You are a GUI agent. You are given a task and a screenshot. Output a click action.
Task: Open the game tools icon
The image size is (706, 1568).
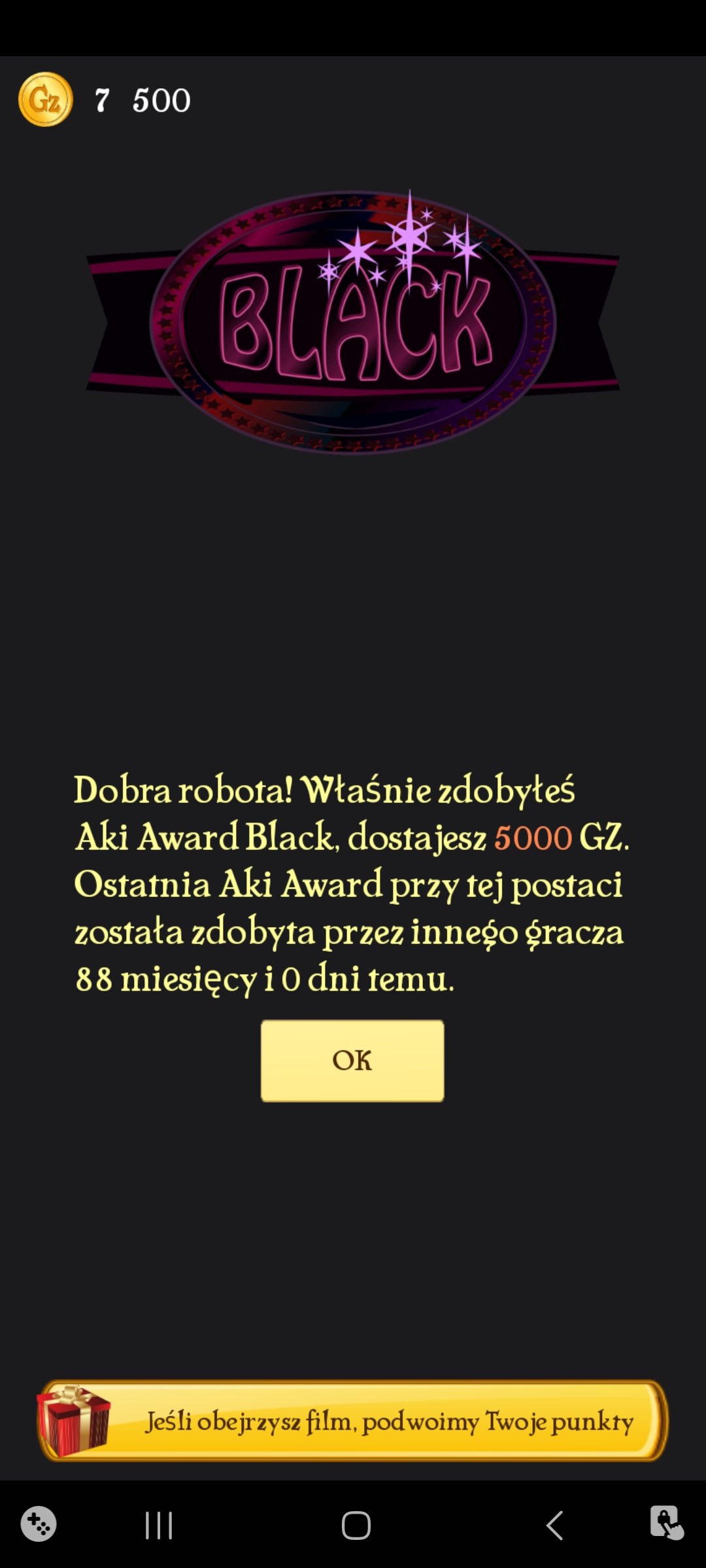pyautogui.click(x=39, y=1524)
